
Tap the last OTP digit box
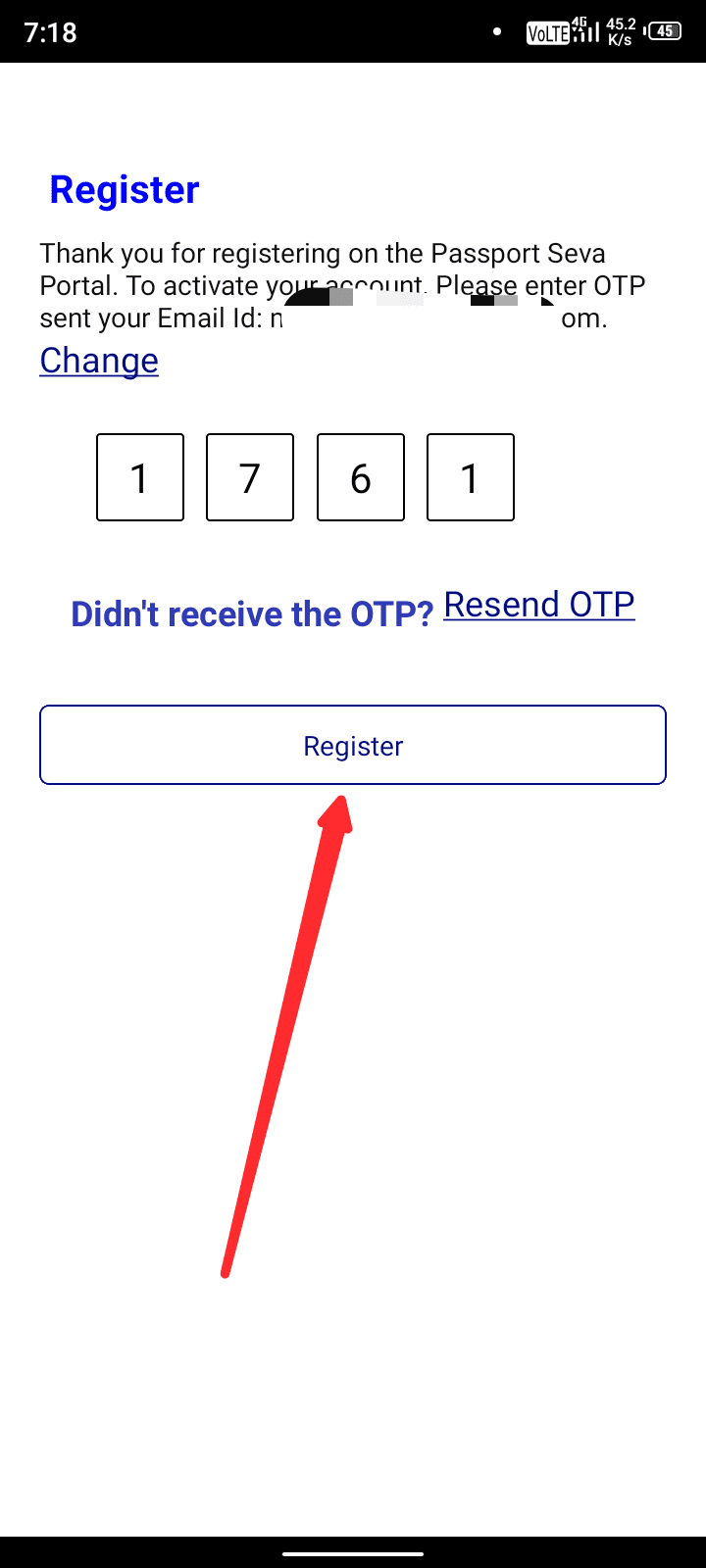[471, 477]
